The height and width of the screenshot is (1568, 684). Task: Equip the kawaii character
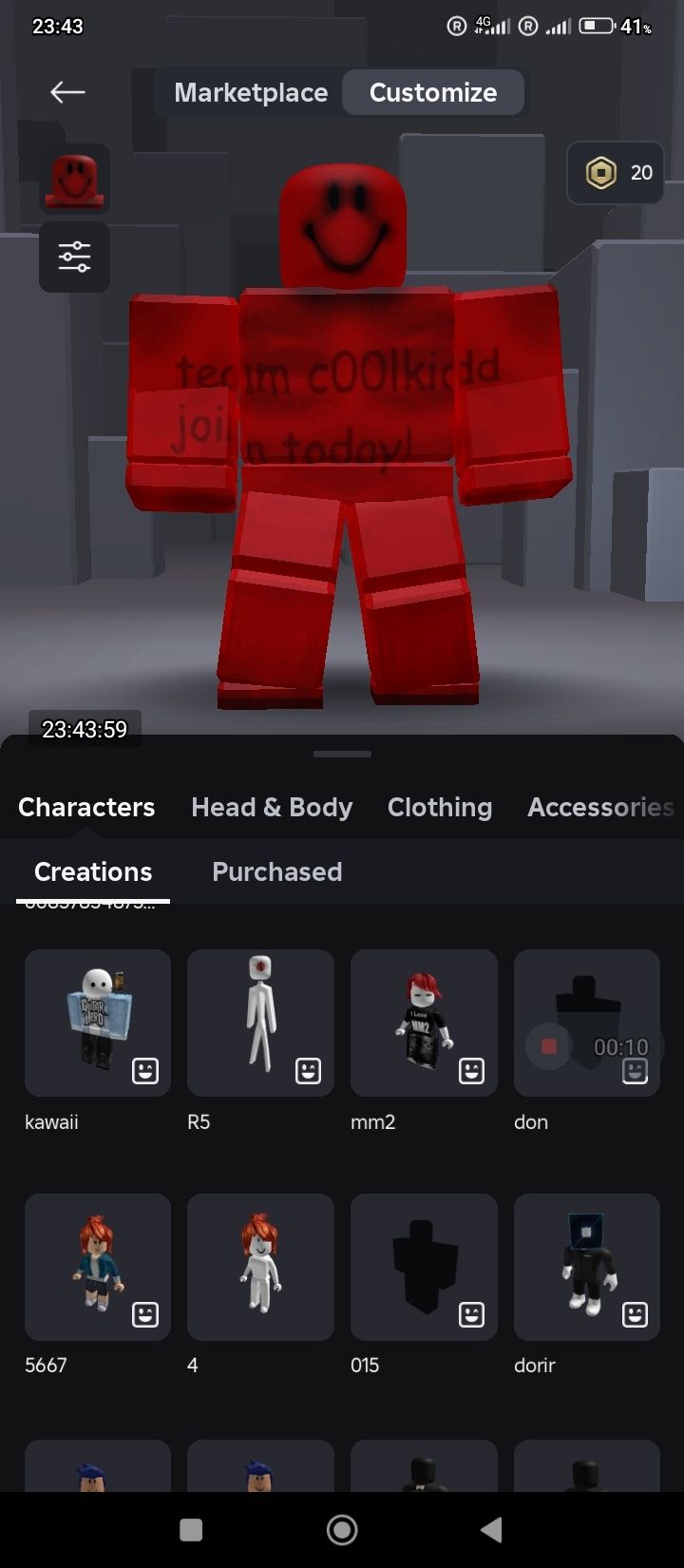click(x=98, y=1023)
